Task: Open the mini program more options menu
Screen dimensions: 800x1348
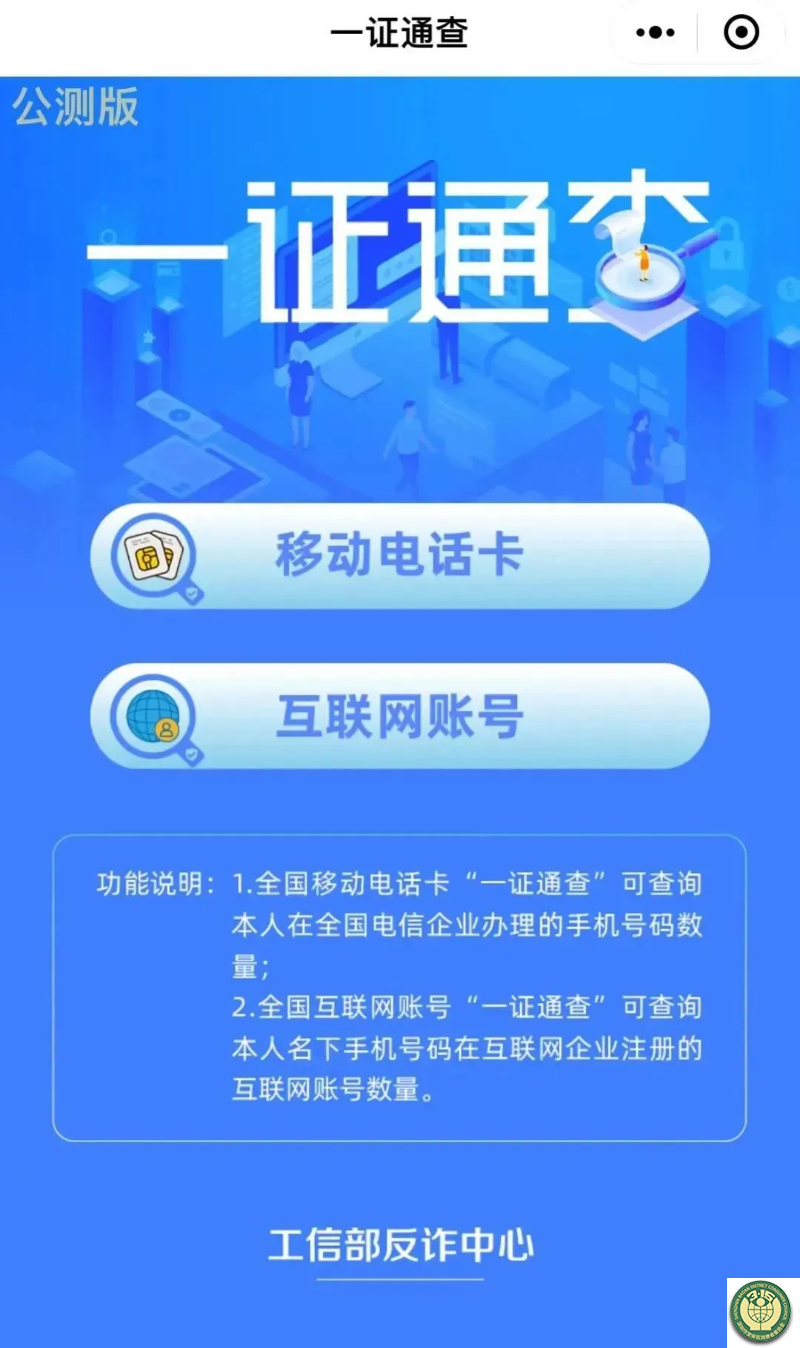Action: point(655,33)
